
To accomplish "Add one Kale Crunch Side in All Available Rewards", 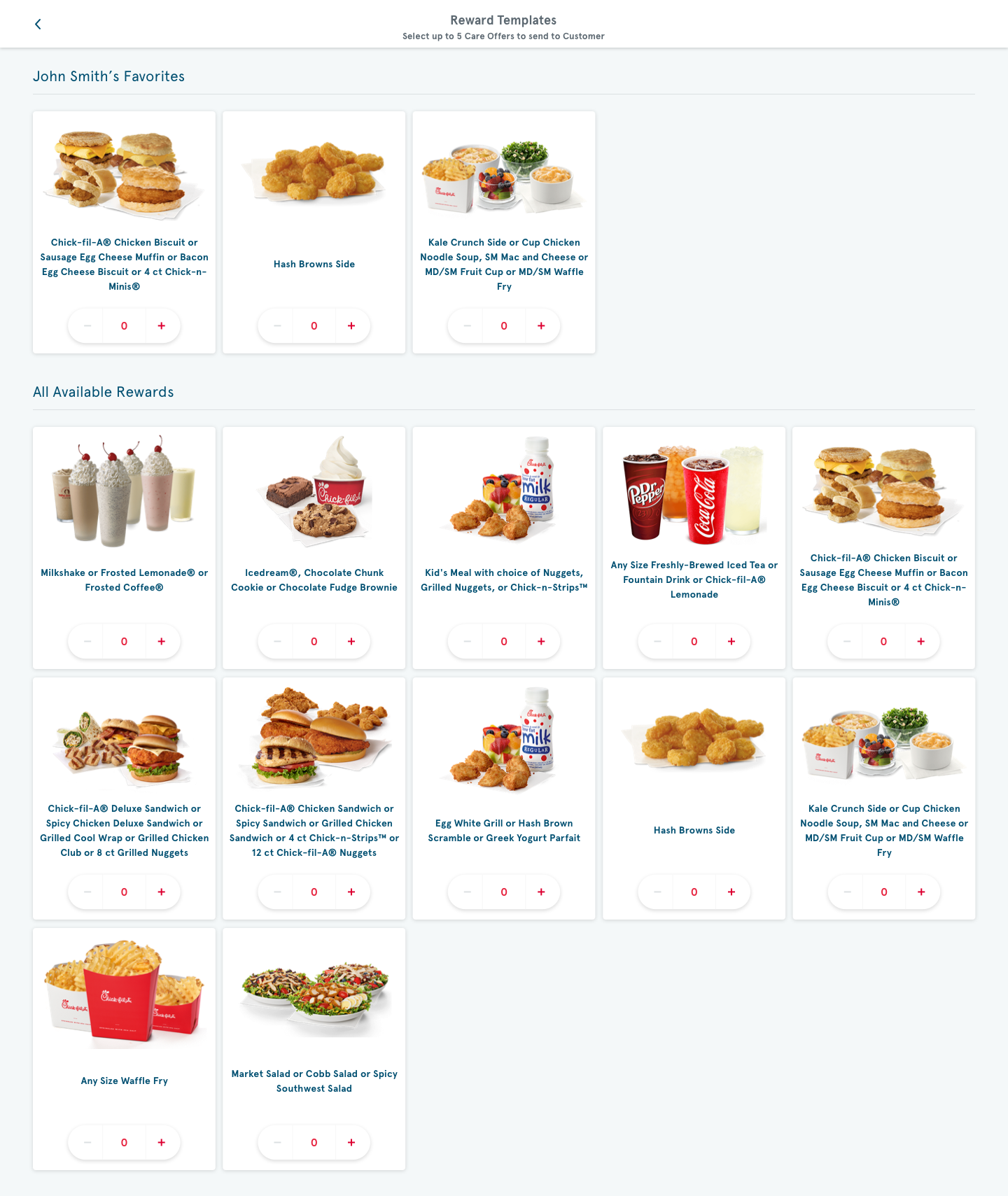I will pos(921,892).
